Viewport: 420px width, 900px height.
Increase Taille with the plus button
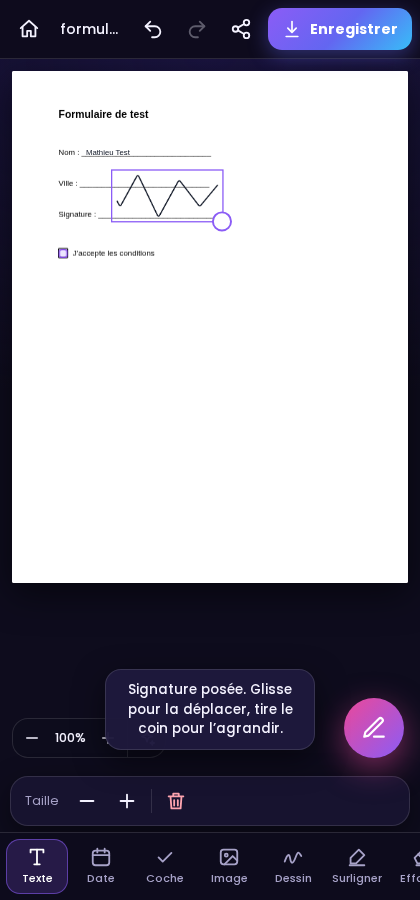pyautogui.click(x=127, y=801)
